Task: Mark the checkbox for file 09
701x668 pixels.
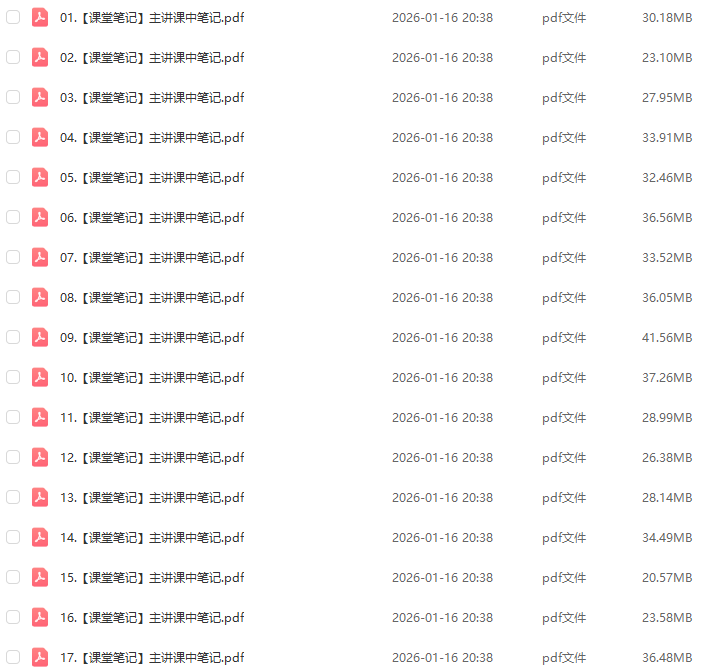Action: (x=13, y=337)
